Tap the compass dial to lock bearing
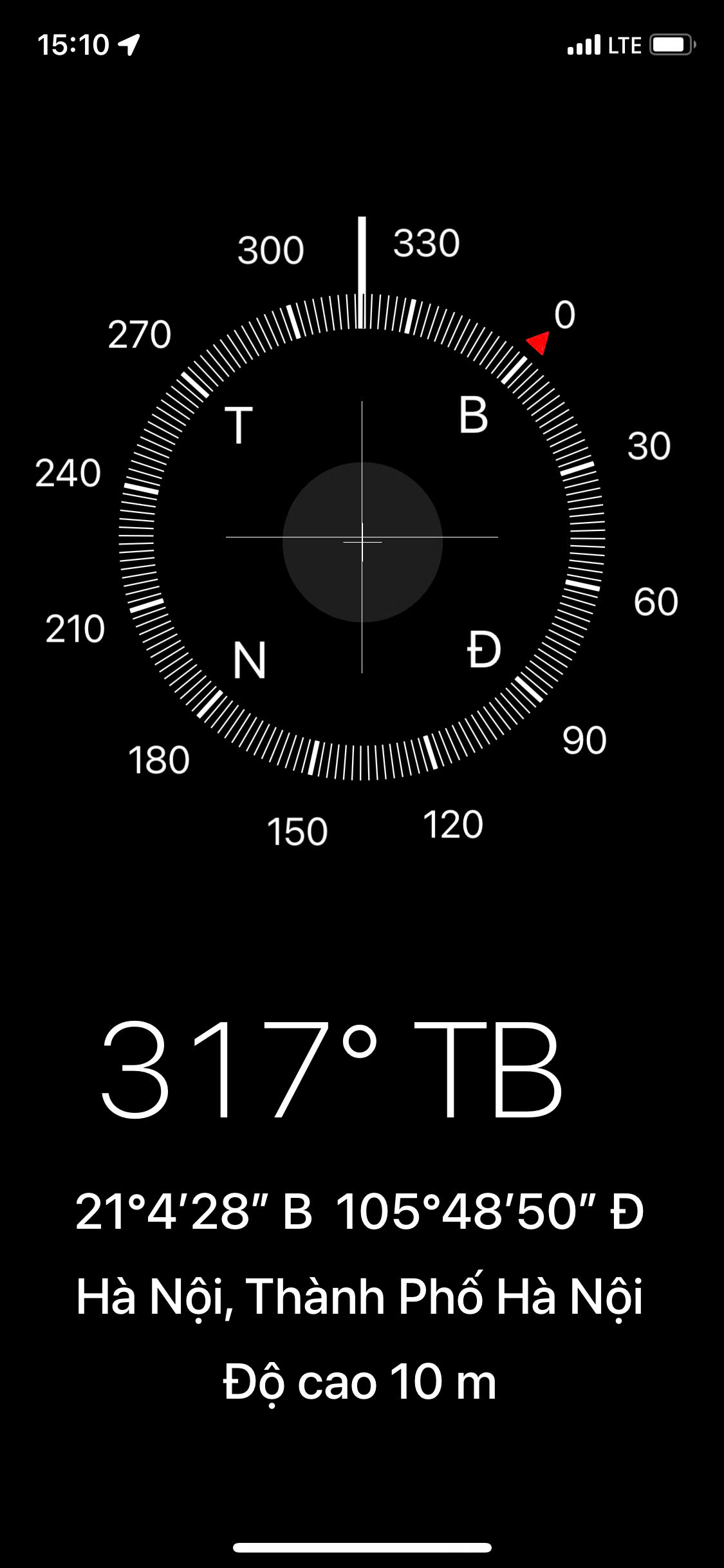 (362, 537)
